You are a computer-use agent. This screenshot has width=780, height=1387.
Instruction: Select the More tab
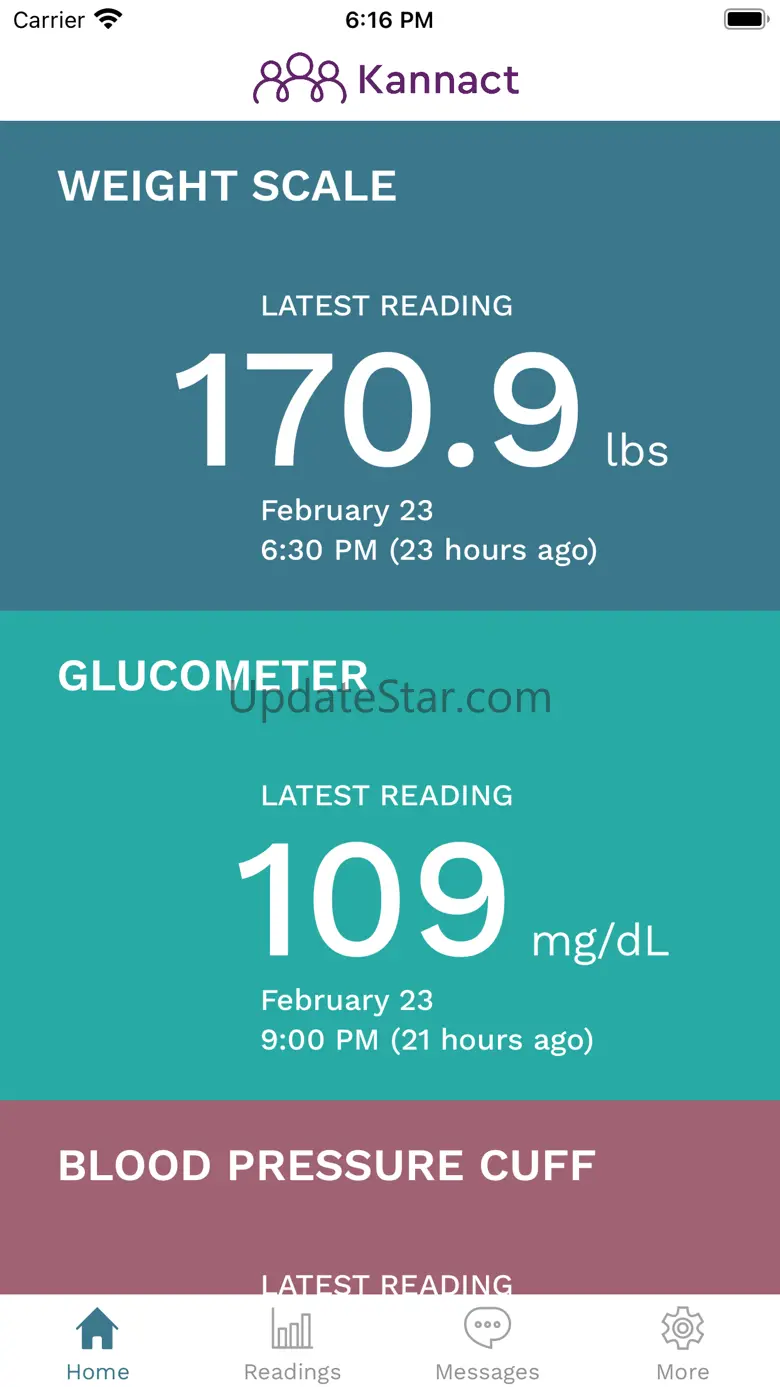(683, 1342)
